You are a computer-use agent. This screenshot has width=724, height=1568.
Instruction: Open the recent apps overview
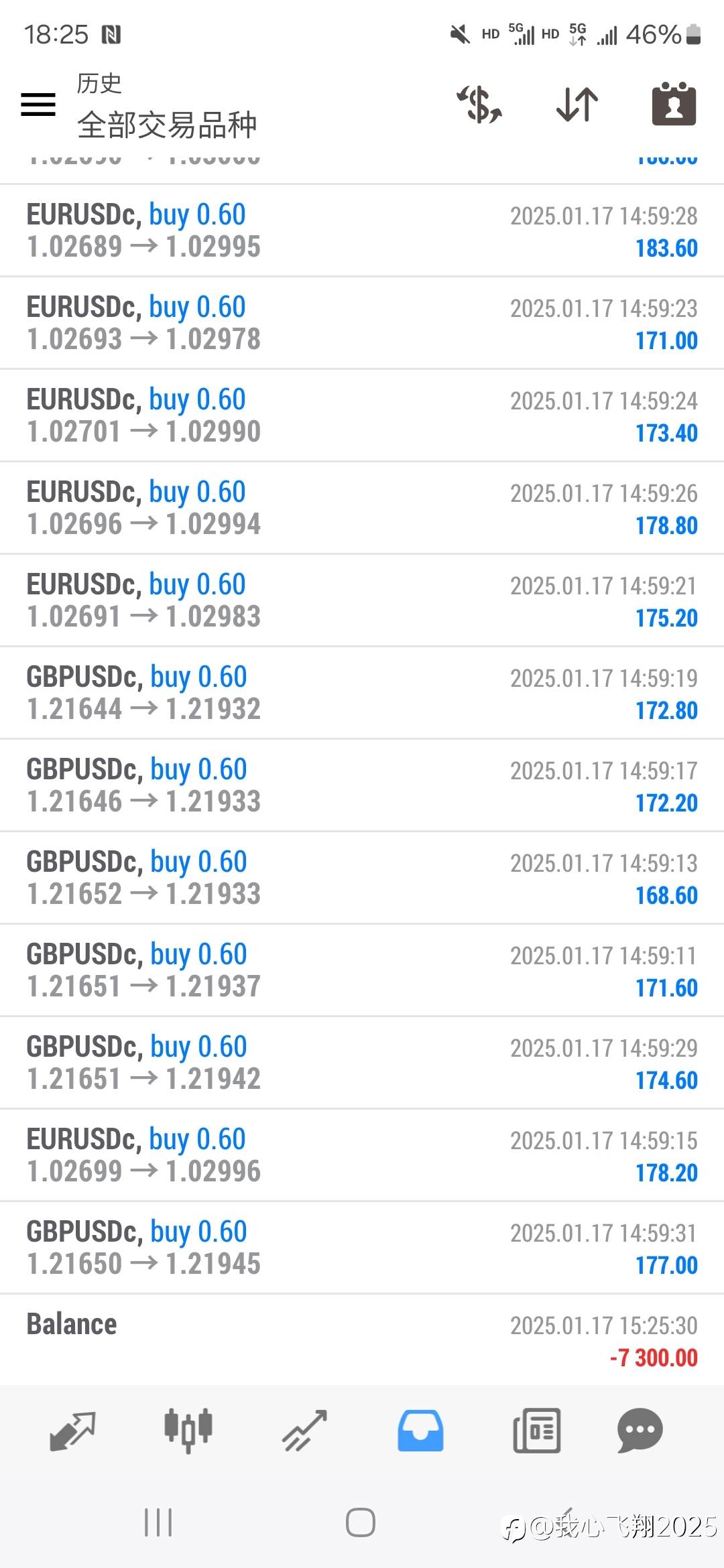tap(158, 1522)
